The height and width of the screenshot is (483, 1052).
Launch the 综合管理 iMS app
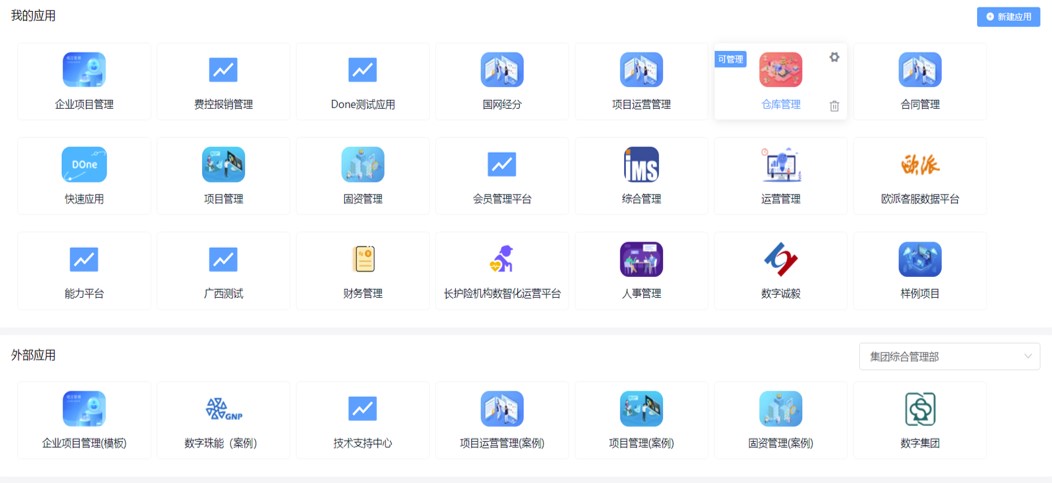[641, 175]
